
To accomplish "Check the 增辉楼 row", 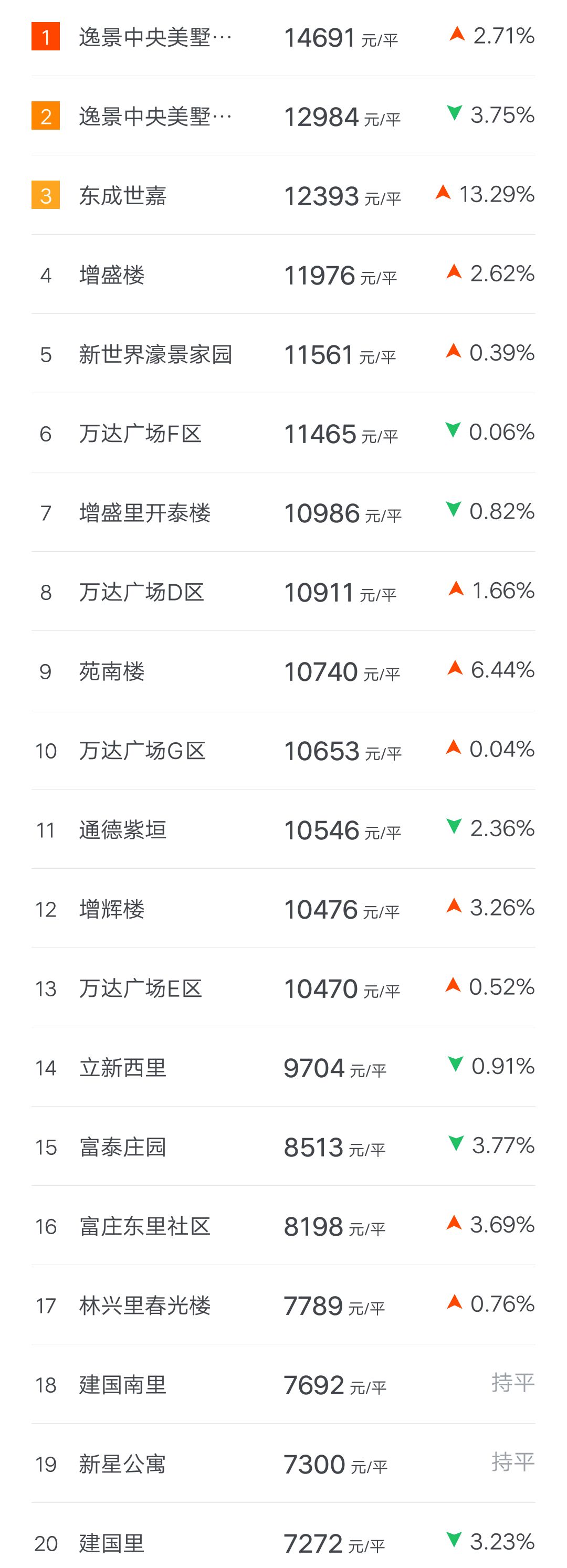I will pyautogui.click(x=112, y=909).
